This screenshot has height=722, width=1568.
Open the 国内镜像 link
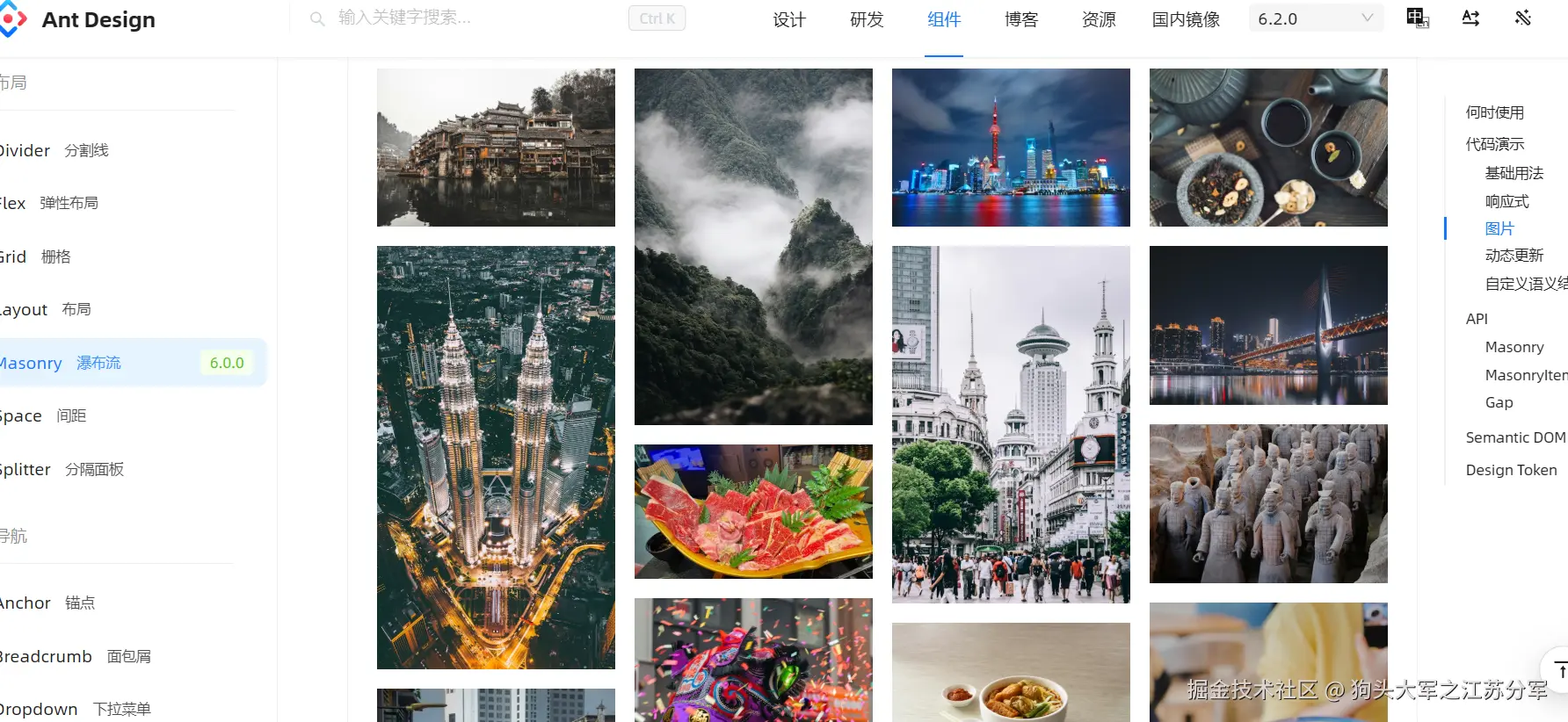(1186, 19)
